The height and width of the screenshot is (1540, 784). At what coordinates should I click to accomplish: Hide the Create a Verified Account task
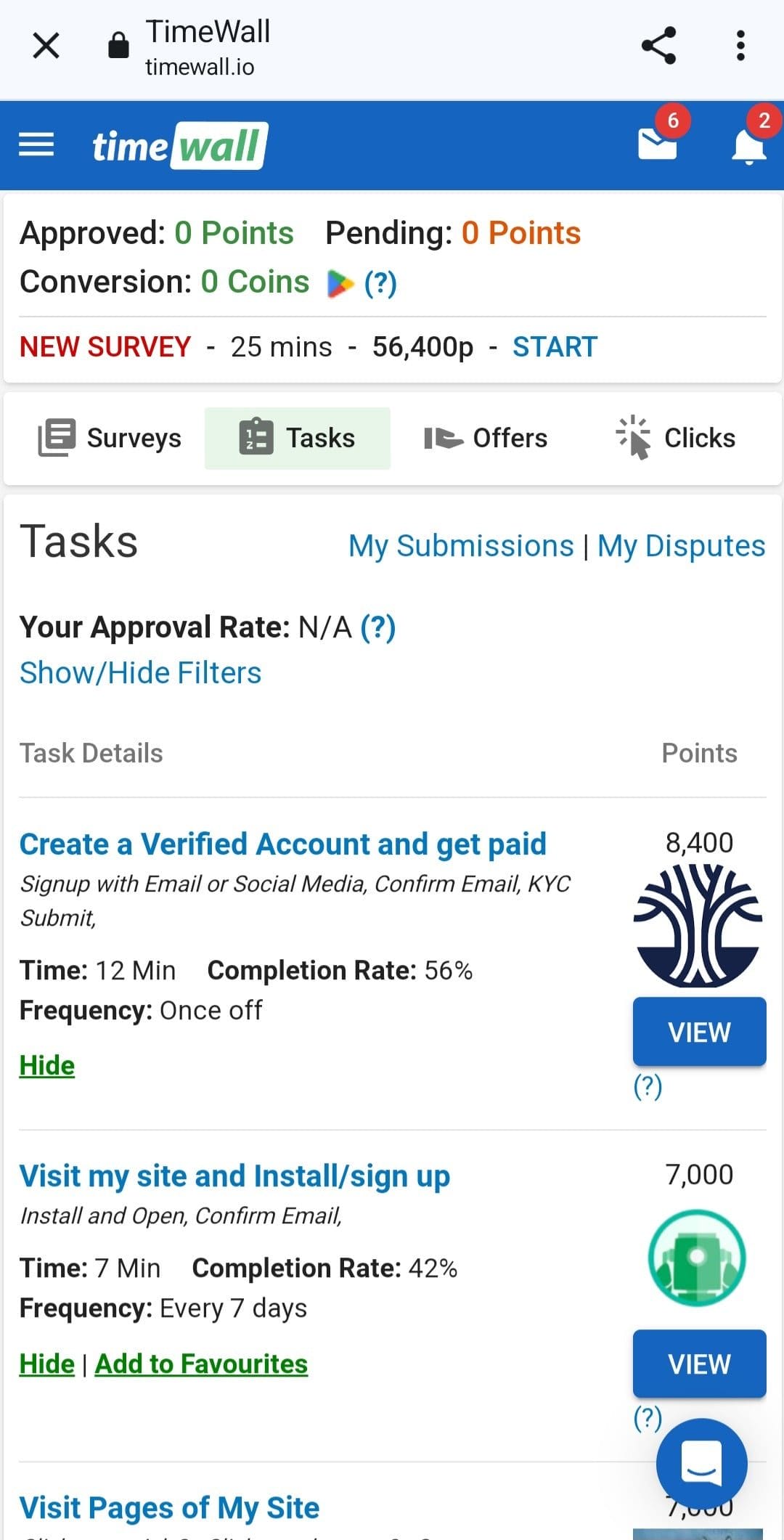click(47, 1066)
